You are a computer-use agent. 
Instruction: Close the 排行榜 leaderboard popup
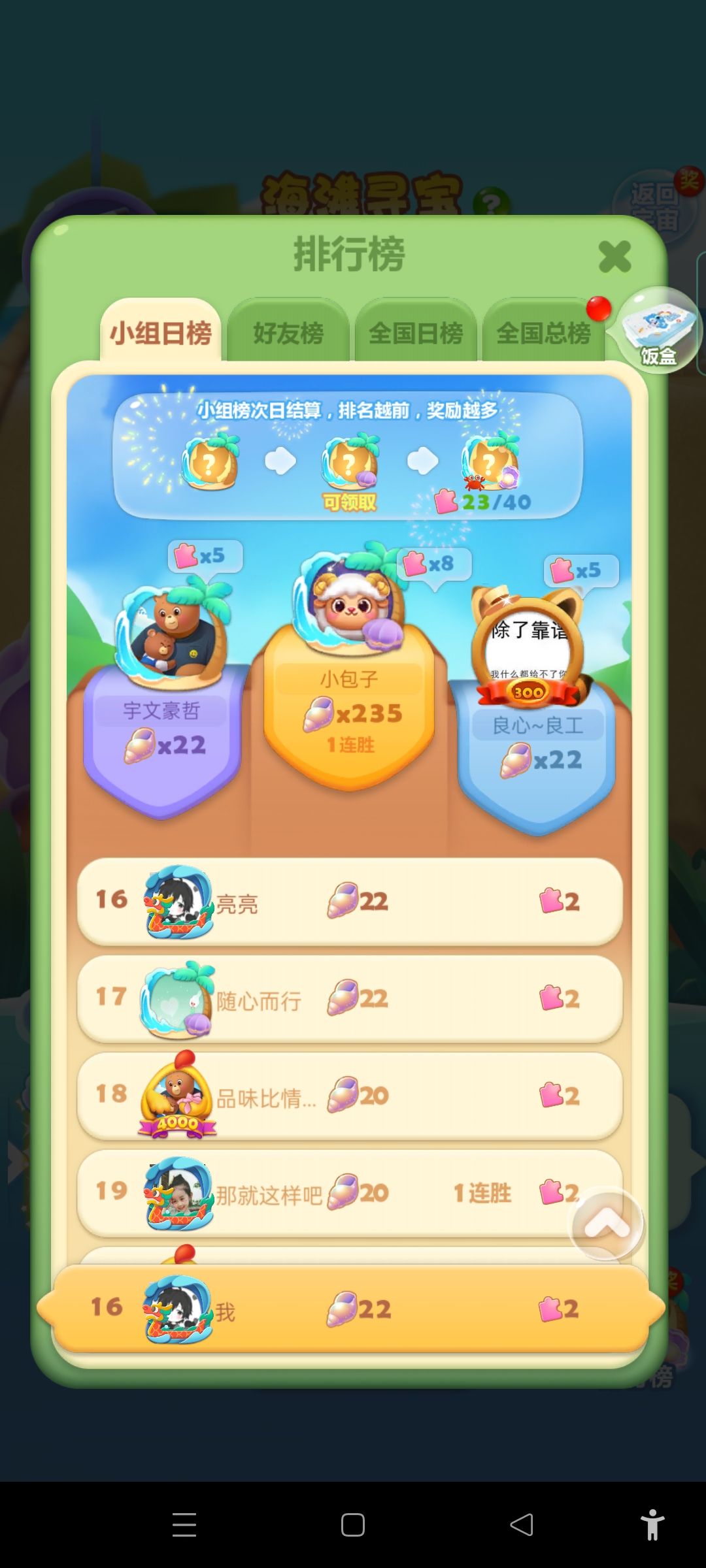[x=614, y=256]
